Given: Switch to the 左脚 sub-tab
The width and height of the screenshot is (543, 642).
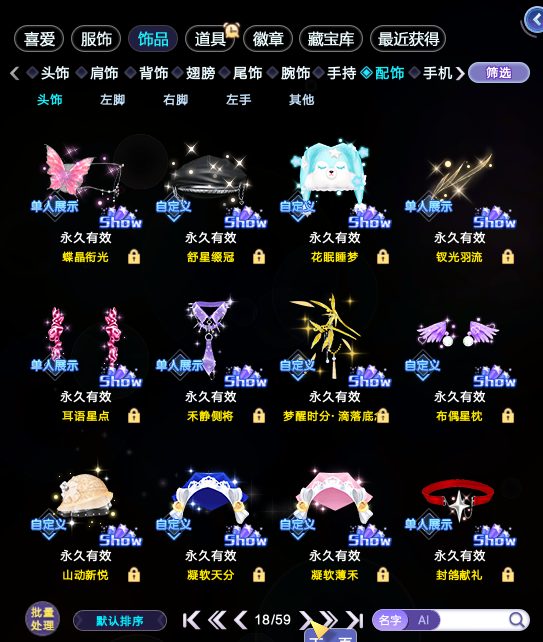Looking at the screenshot, I should click(112, 99).
